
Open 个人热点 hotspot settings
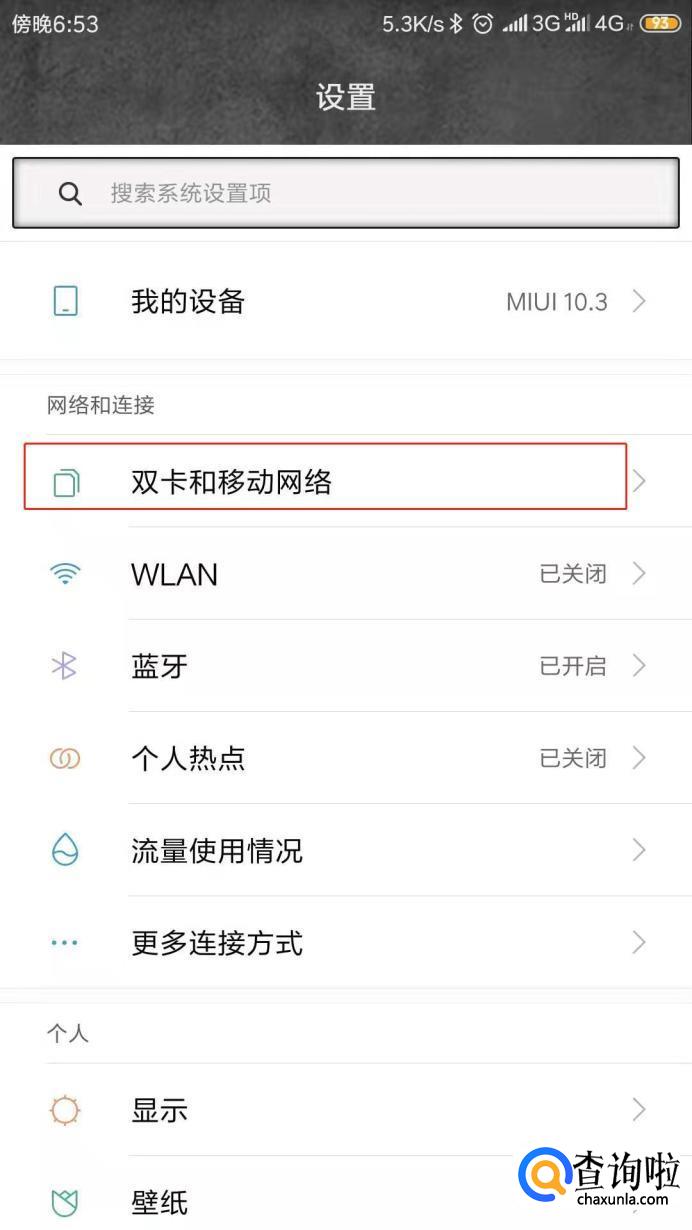[x=346, y=758]
